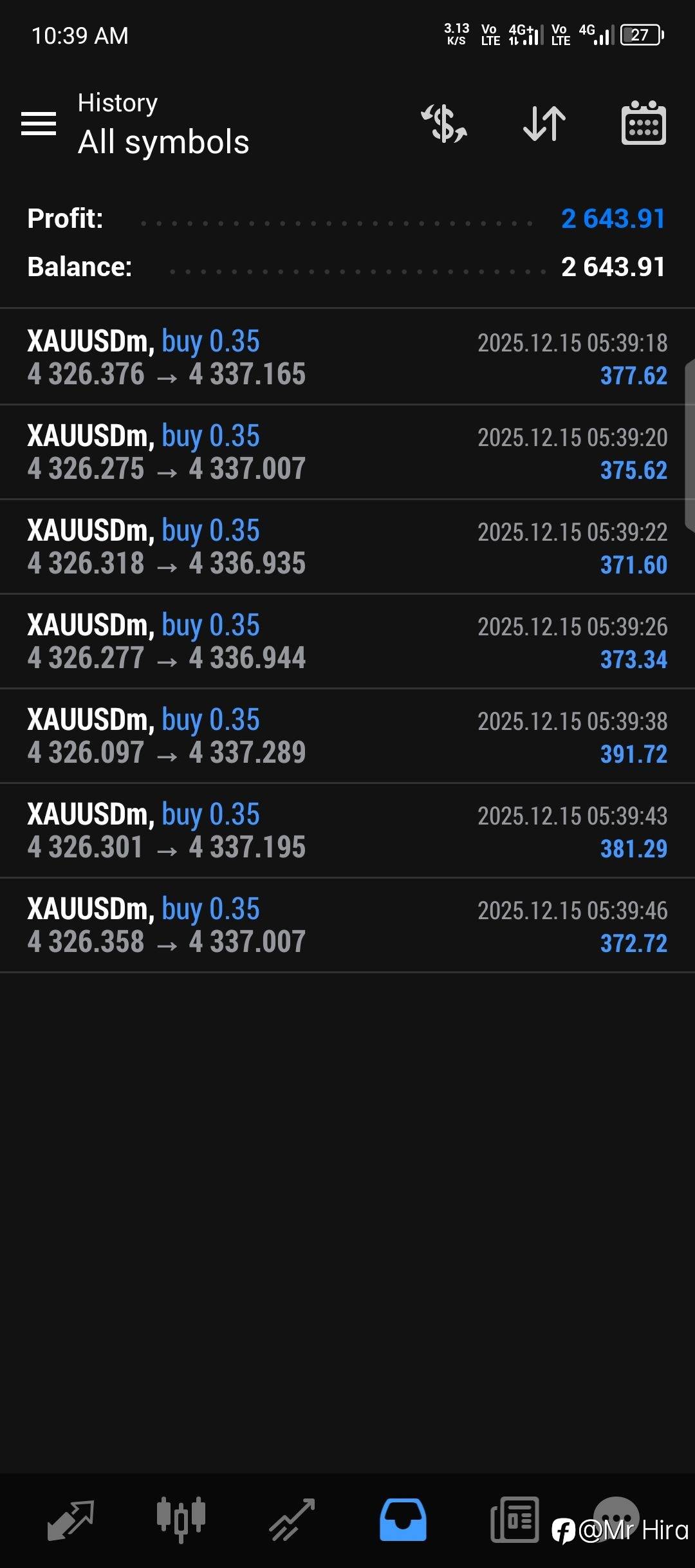Viewport: 695px width, 1568px height.
Task: Expand the trade with profit 375.62
Action: [347, 452]
